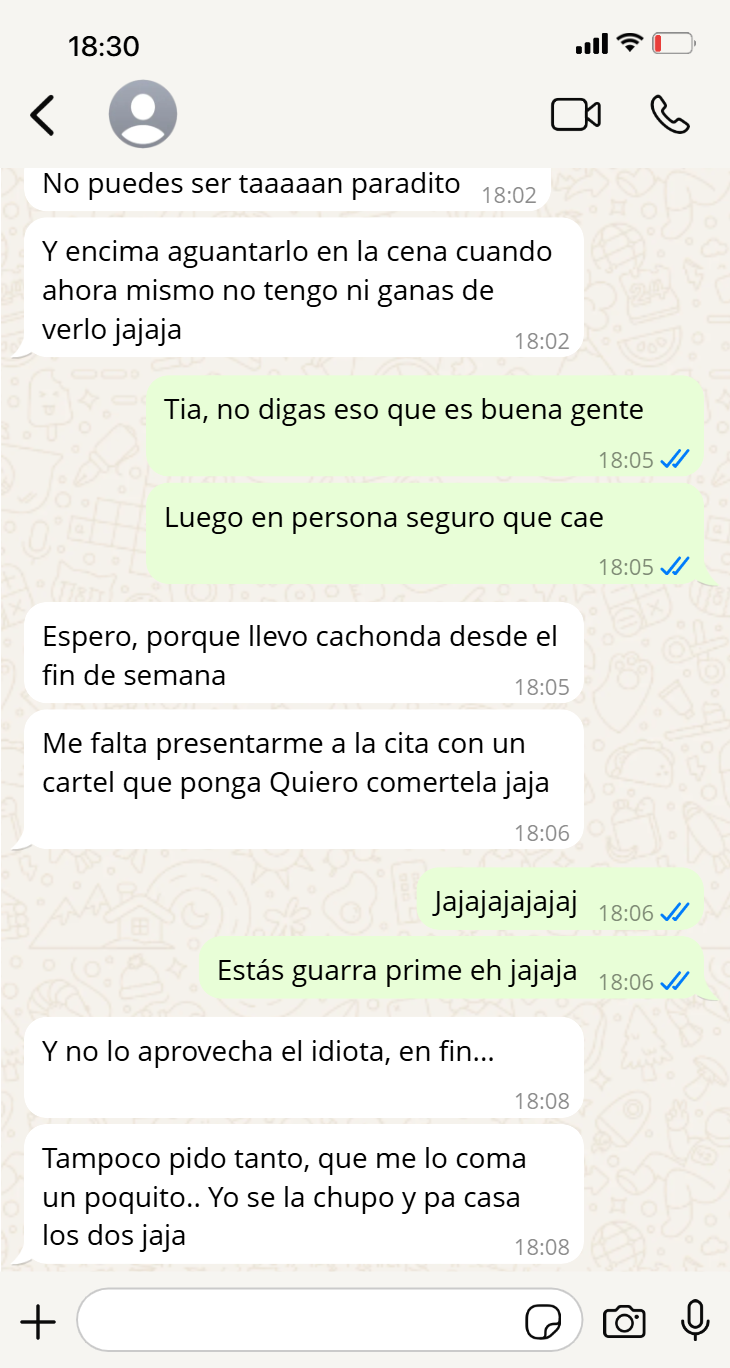Screen dimensions: 730x1368
Task: Open the sticker picker
Action: [x=543, y=1322]
